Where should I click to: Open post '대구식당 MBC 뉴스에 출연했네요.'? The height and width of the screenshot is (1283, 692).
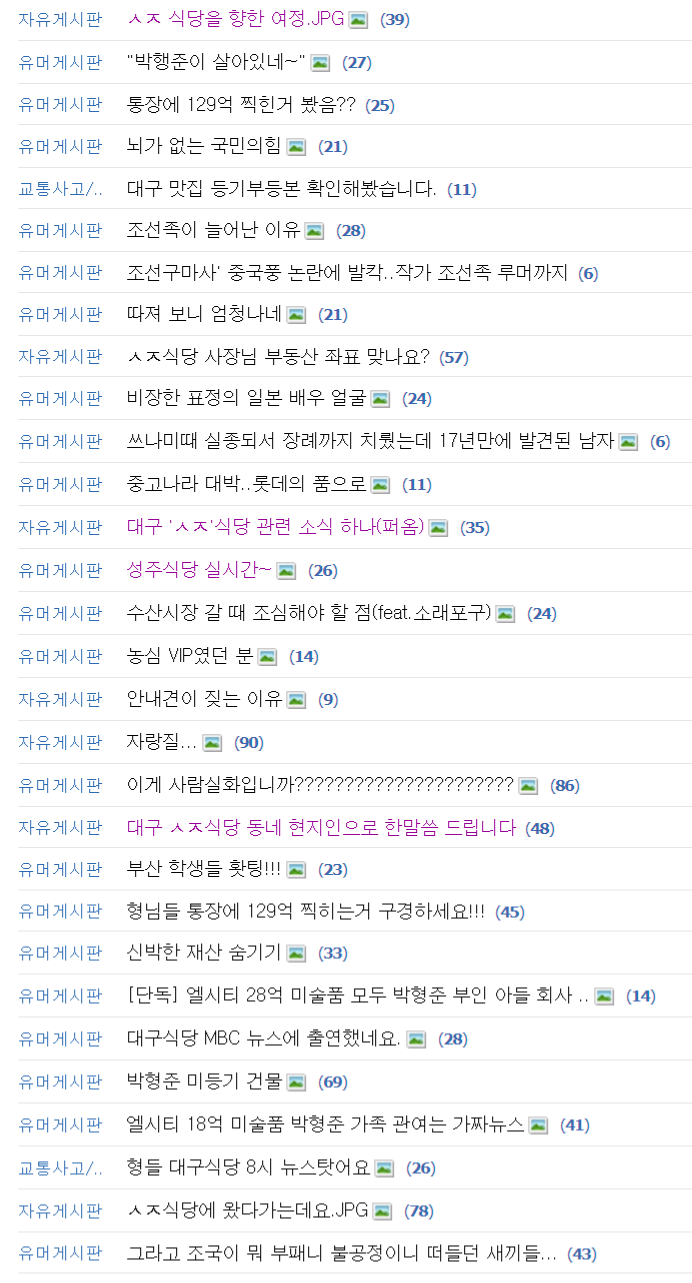[x=264, y=1039]
